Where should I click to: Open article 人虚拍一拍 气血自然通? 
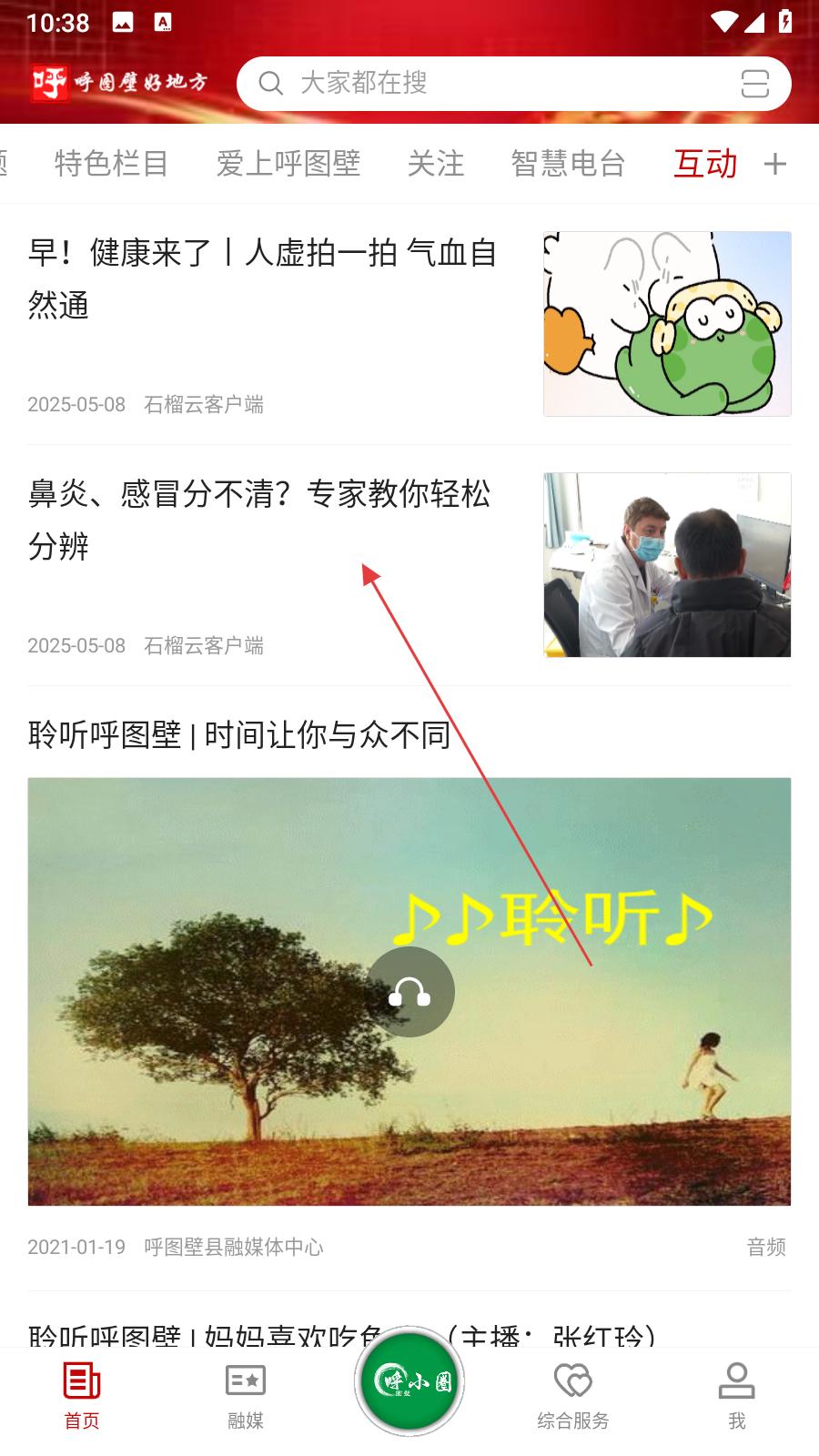pos(264,278)
